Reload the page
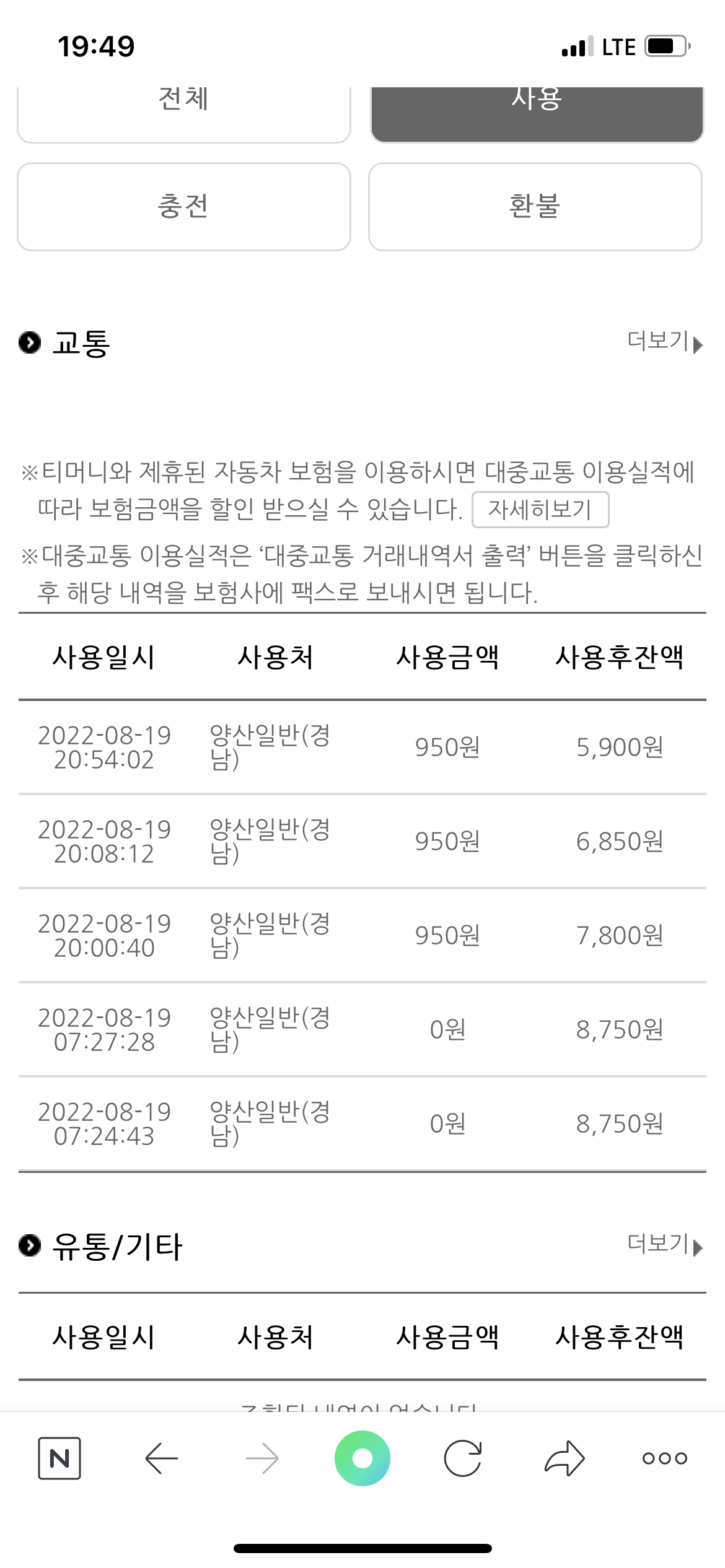 pos(463,1458)
